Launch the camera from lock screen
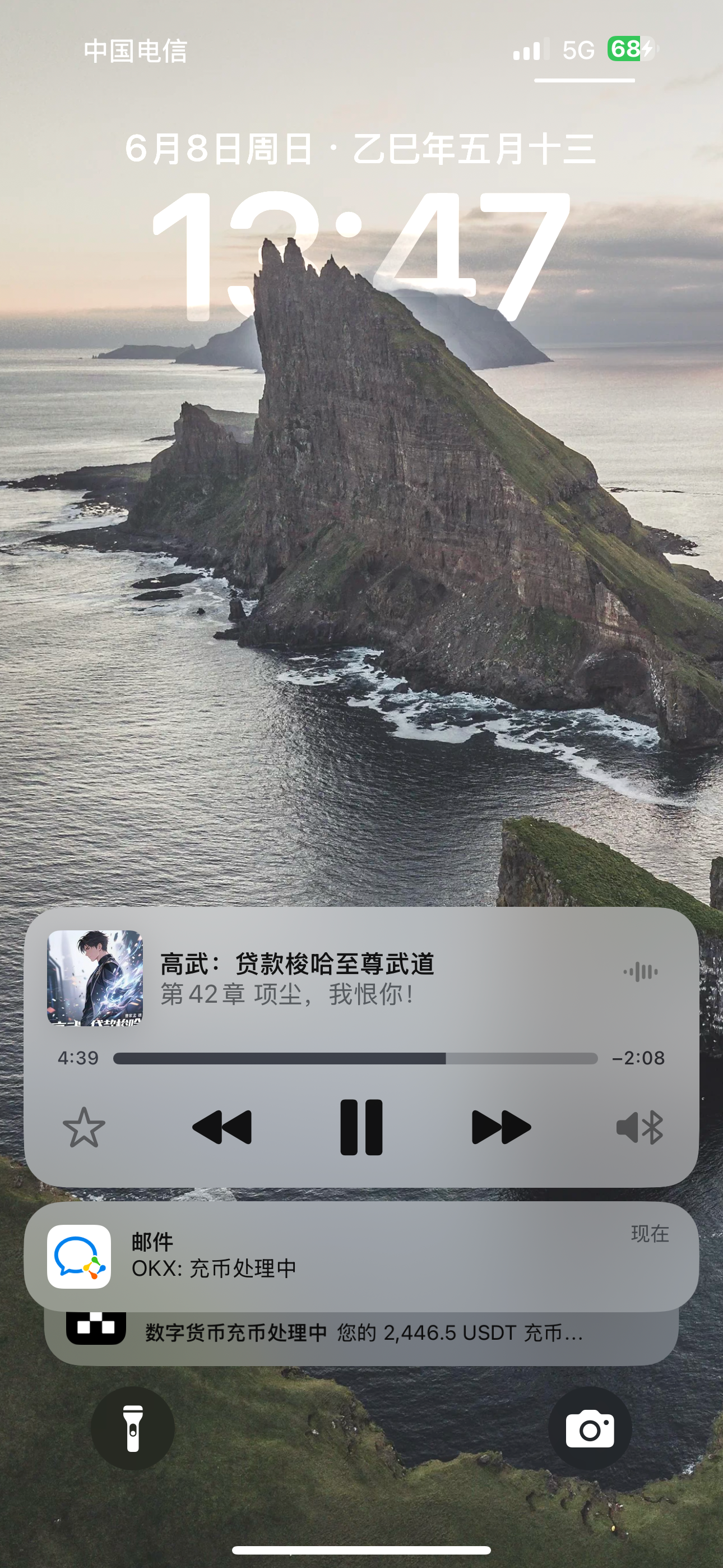723x1568 pixels. tap(589, 1428)
